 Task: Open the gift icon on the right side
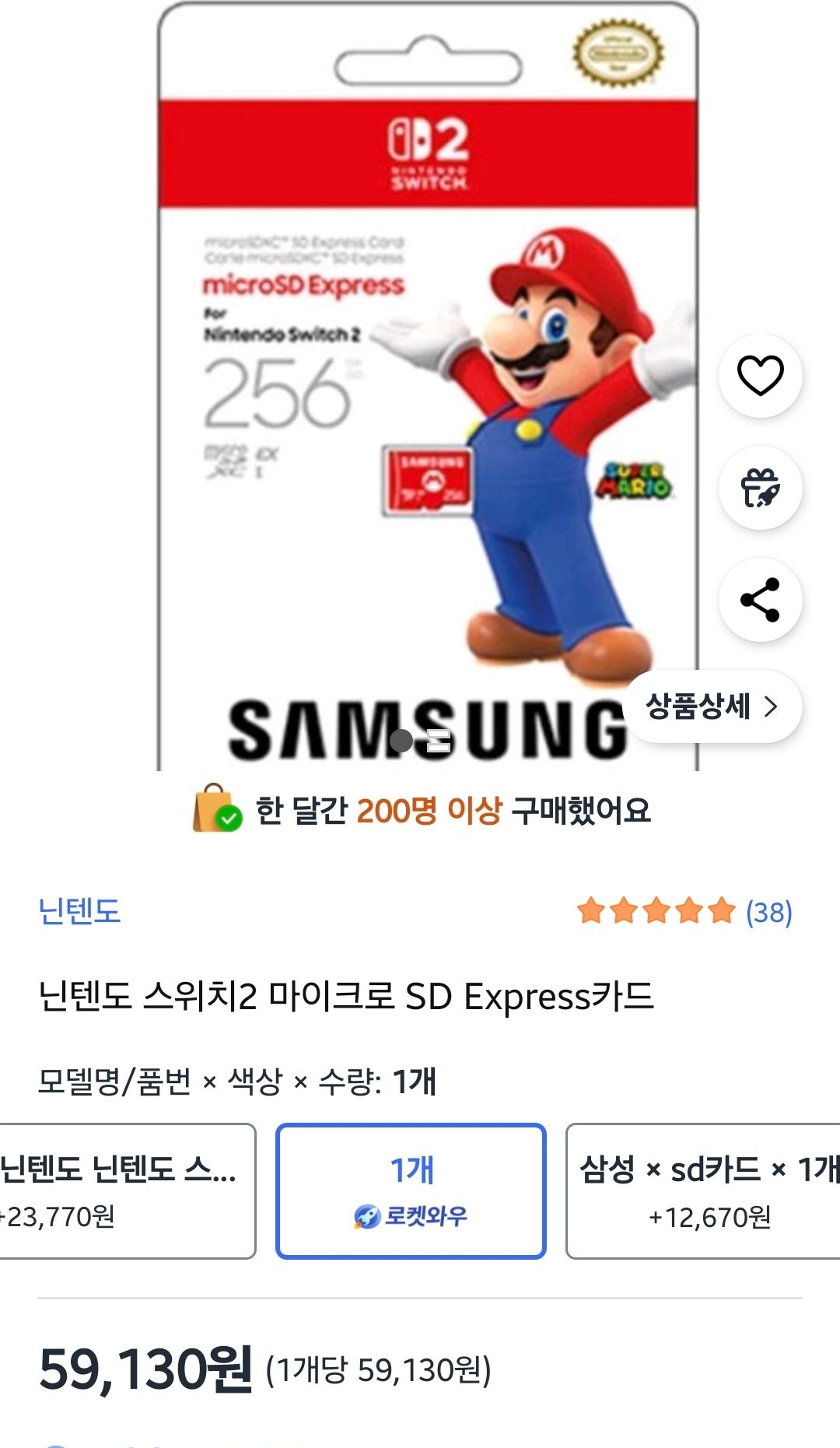coord(760,486)
